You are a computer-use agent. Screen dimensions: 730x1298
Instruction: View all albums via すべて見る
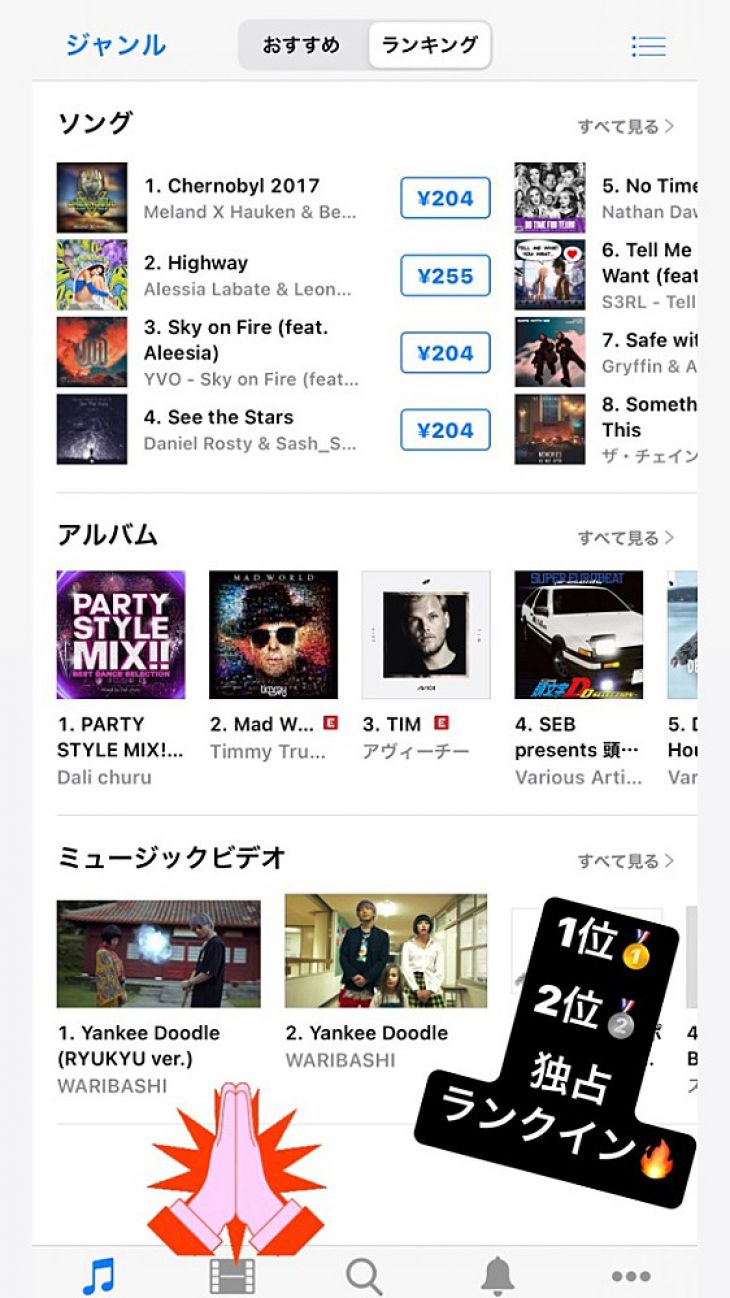point(625,538)
